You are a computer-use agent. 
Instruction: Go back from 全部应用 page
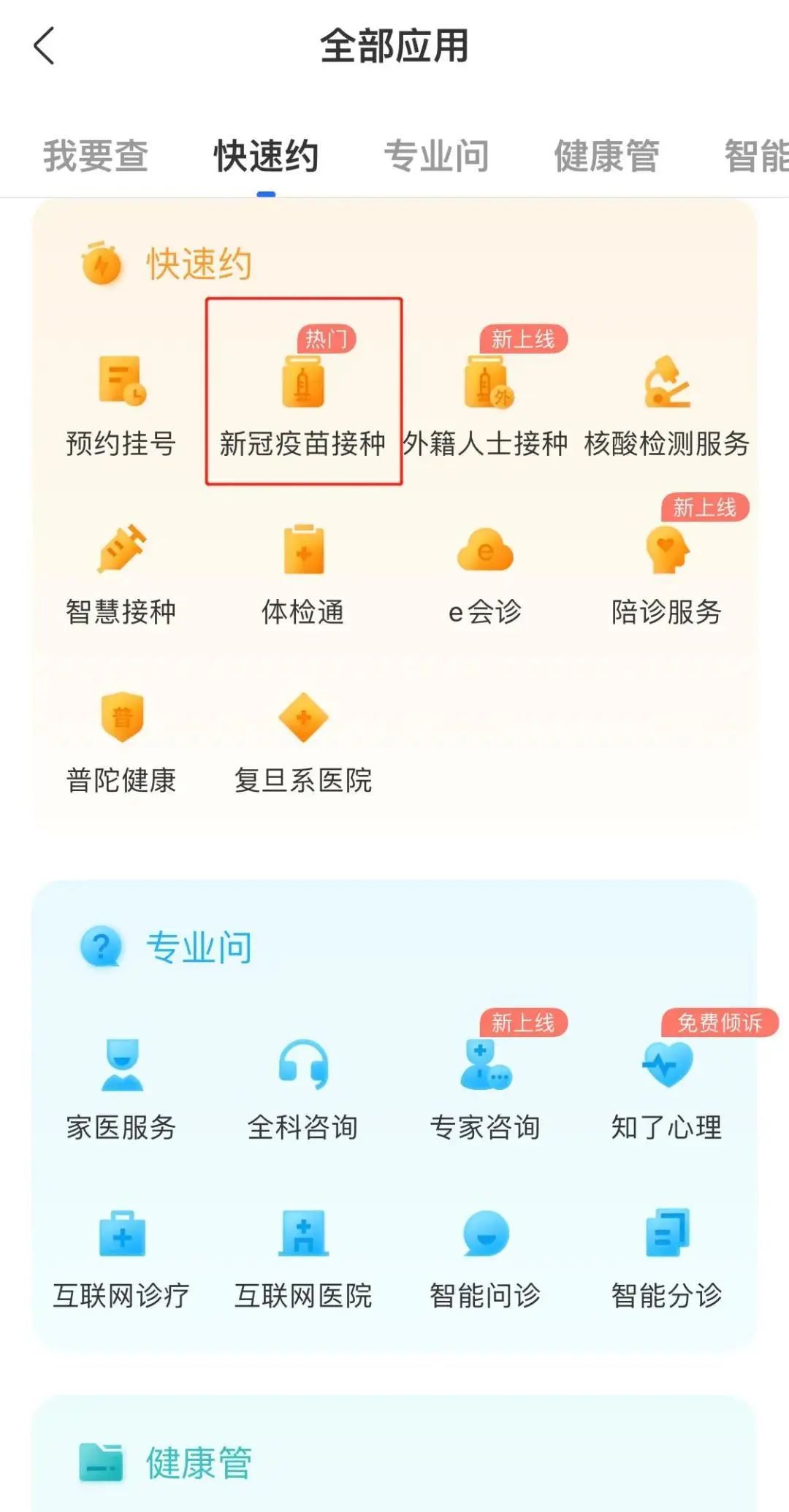click(x=45, y=46)
